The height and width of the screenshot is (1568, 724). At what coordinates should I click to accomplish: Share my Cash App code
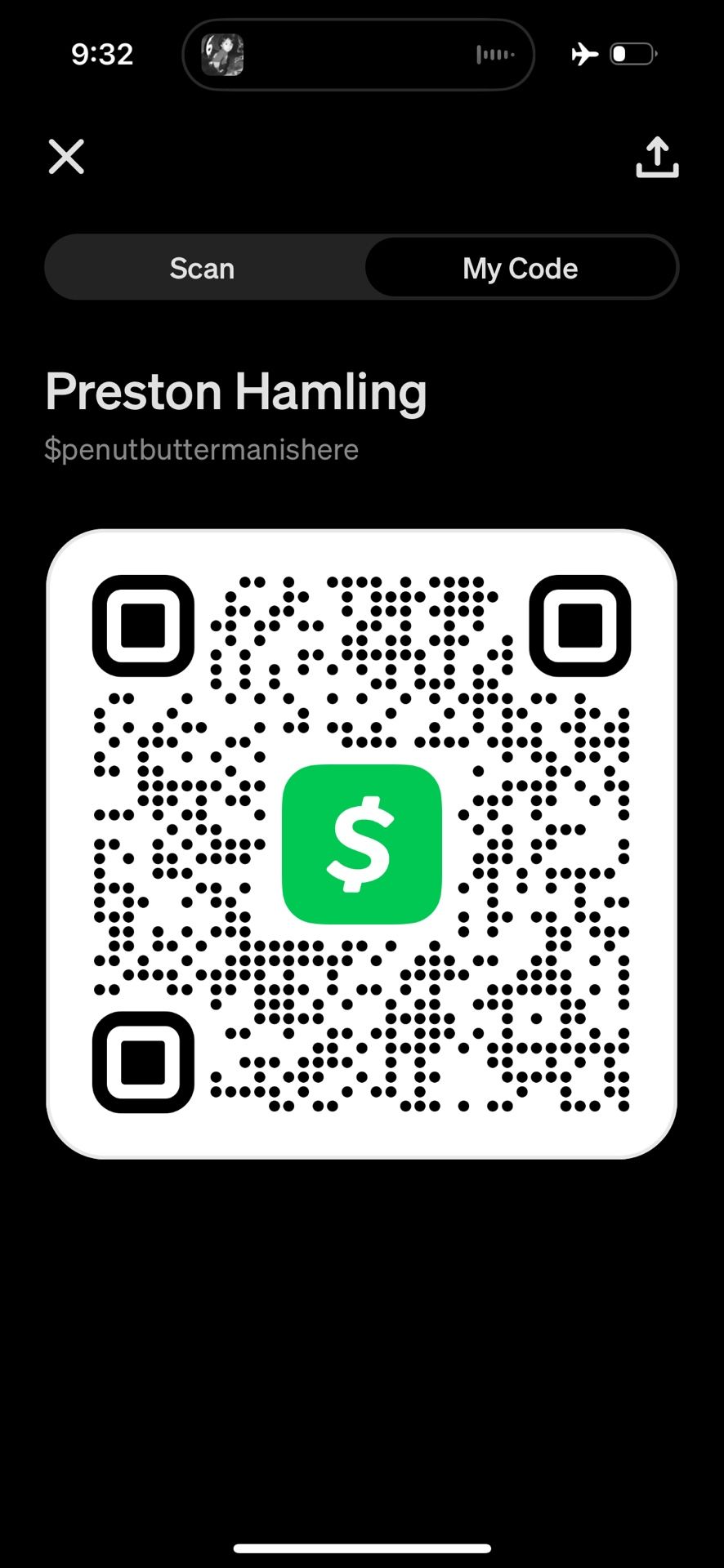657,158
